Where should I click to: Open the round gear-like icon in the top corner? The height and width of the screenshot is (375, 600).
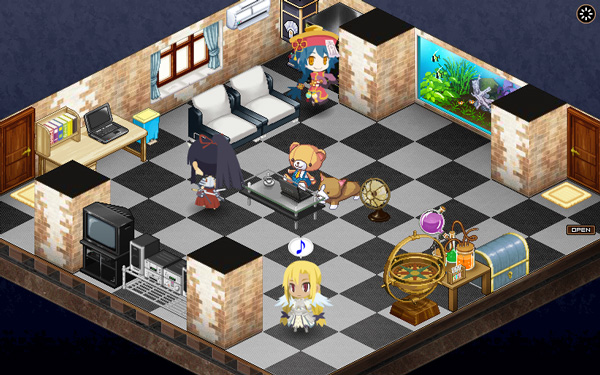tap(586, 14)
